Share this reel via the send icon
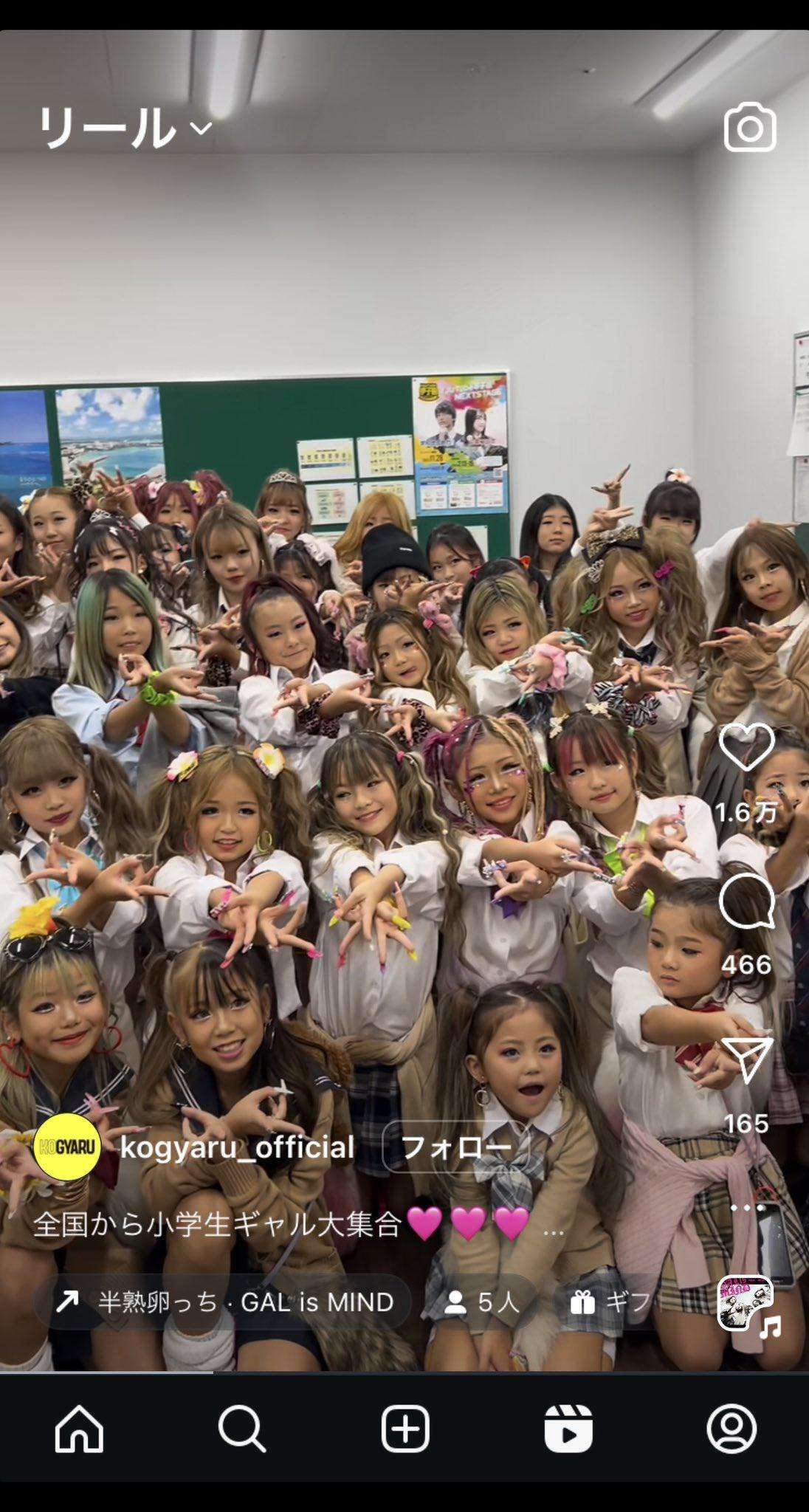The image size is (809, 1512). (x=746, y=1060)
